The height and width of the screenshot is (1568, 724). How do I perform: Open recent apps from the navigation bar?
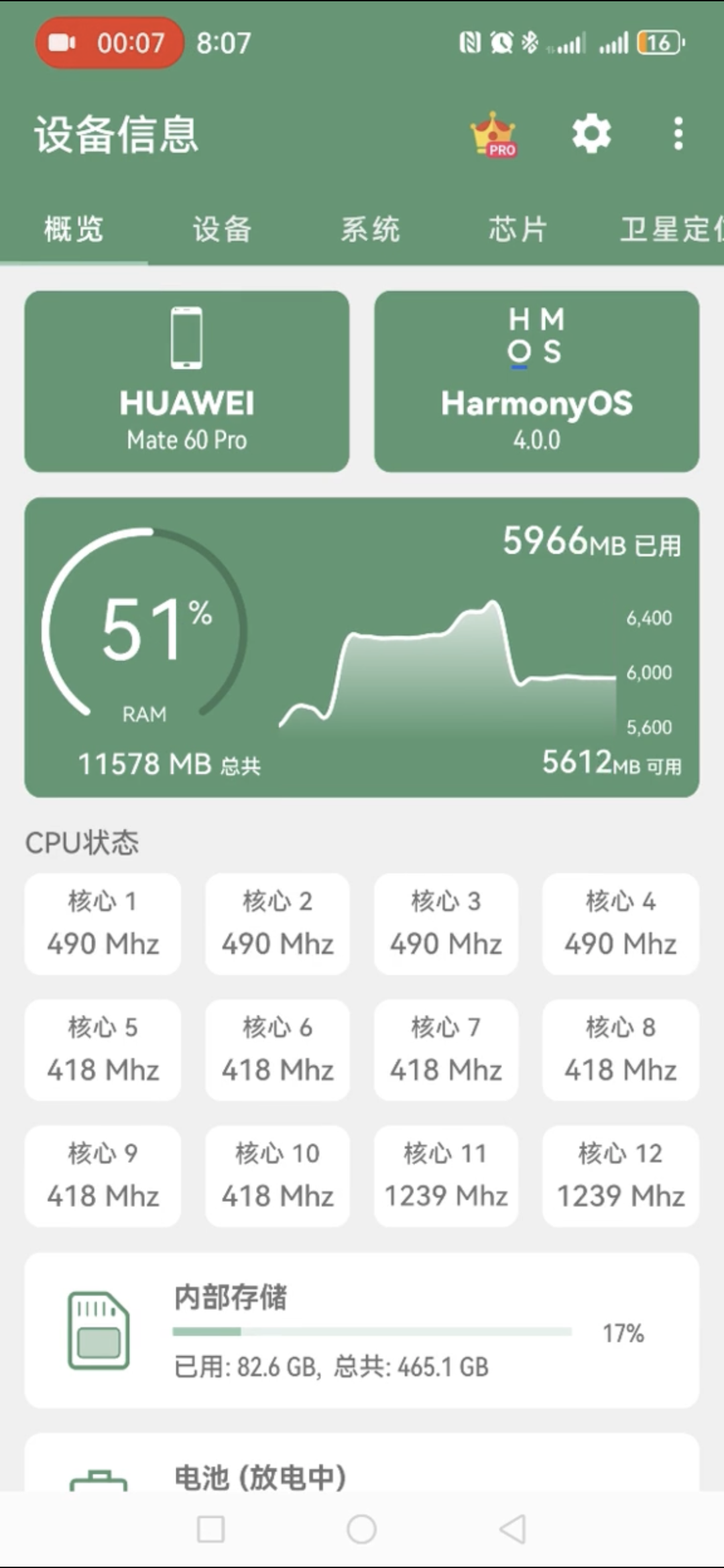pyautogui.click(x=210, y=1529)
